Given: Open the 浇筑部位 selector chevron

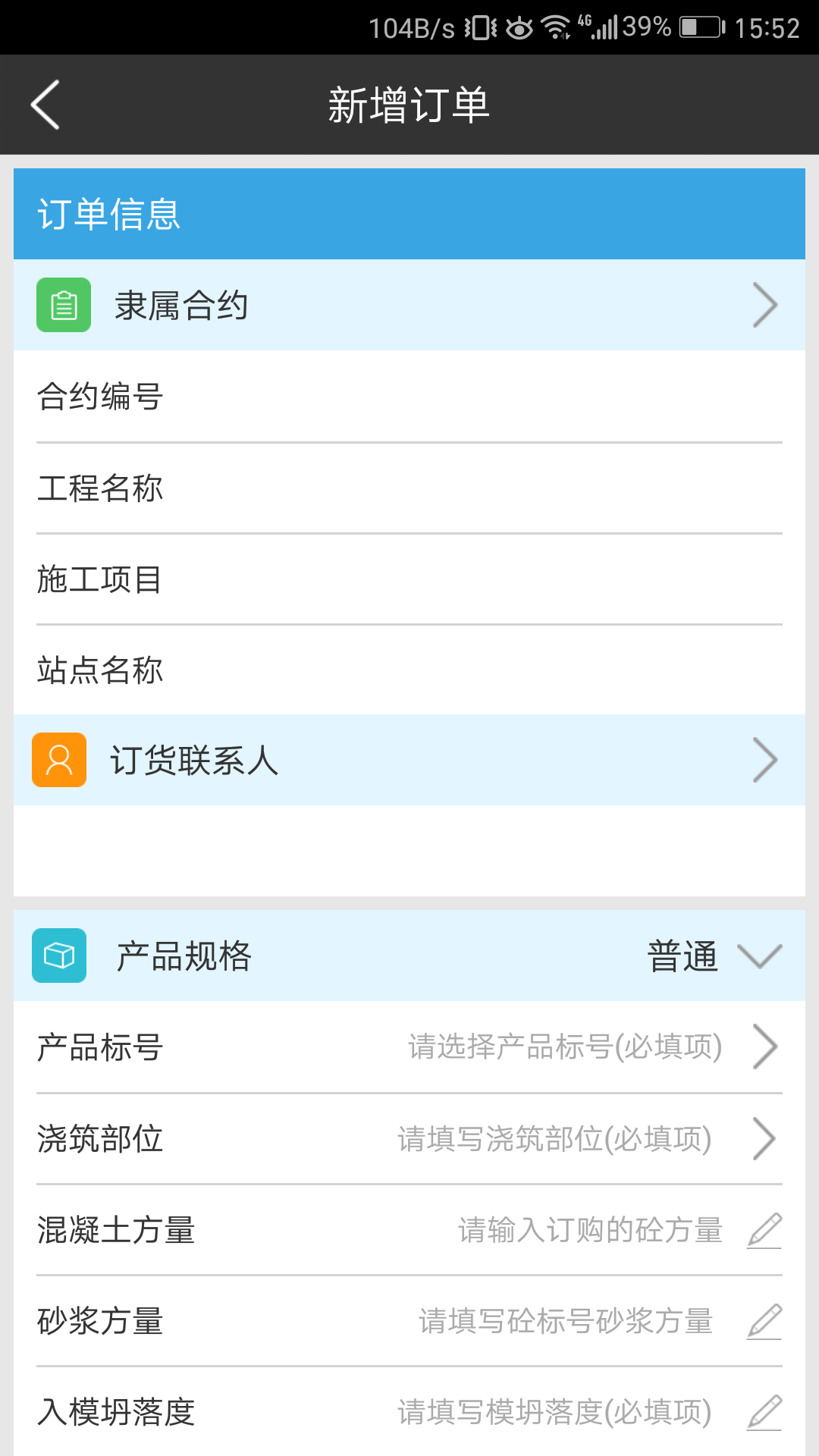Looking at the screenshot, I should 764,1139.
